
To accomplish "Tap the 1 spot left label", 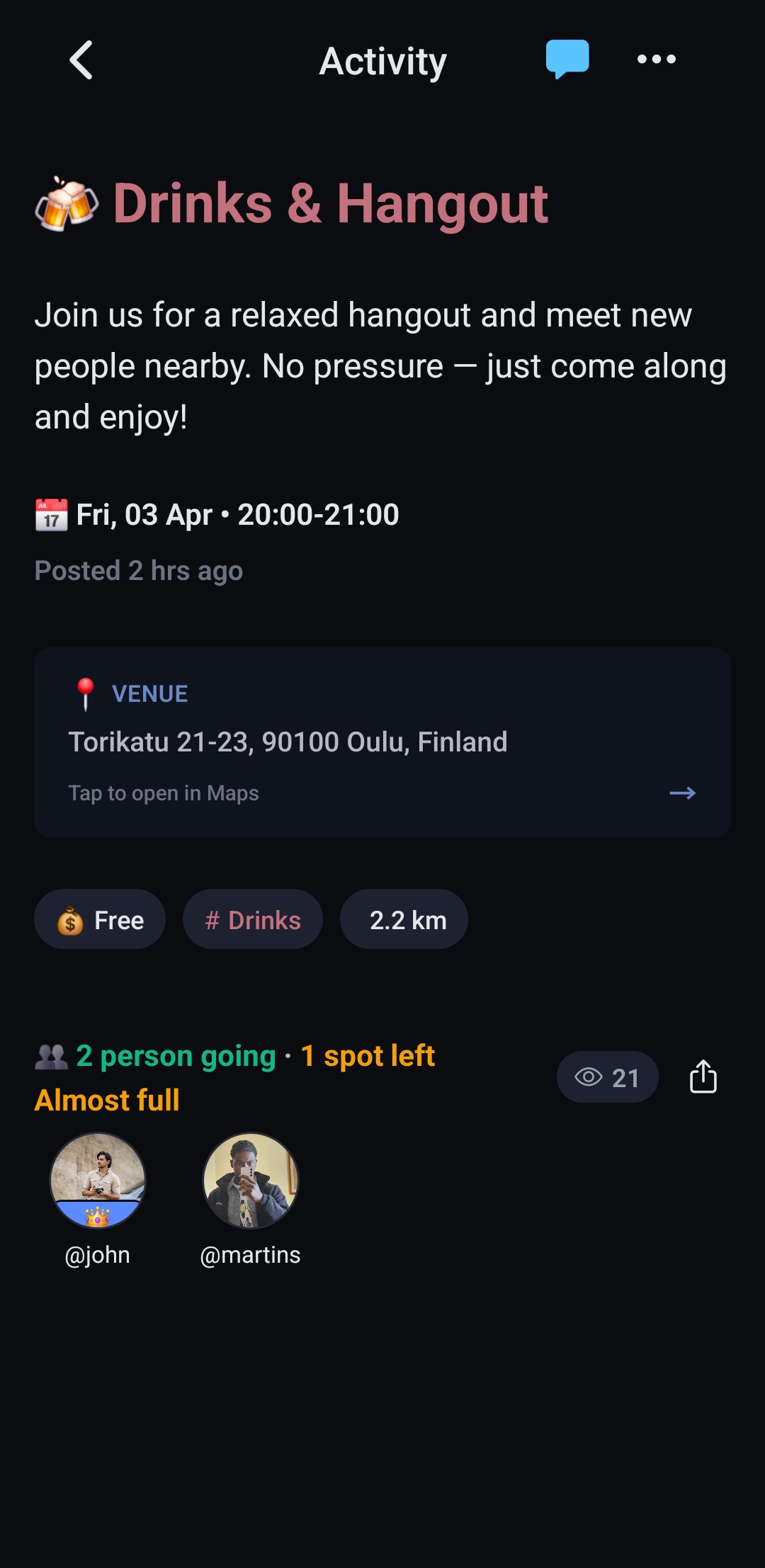I will click(368, 1055).
